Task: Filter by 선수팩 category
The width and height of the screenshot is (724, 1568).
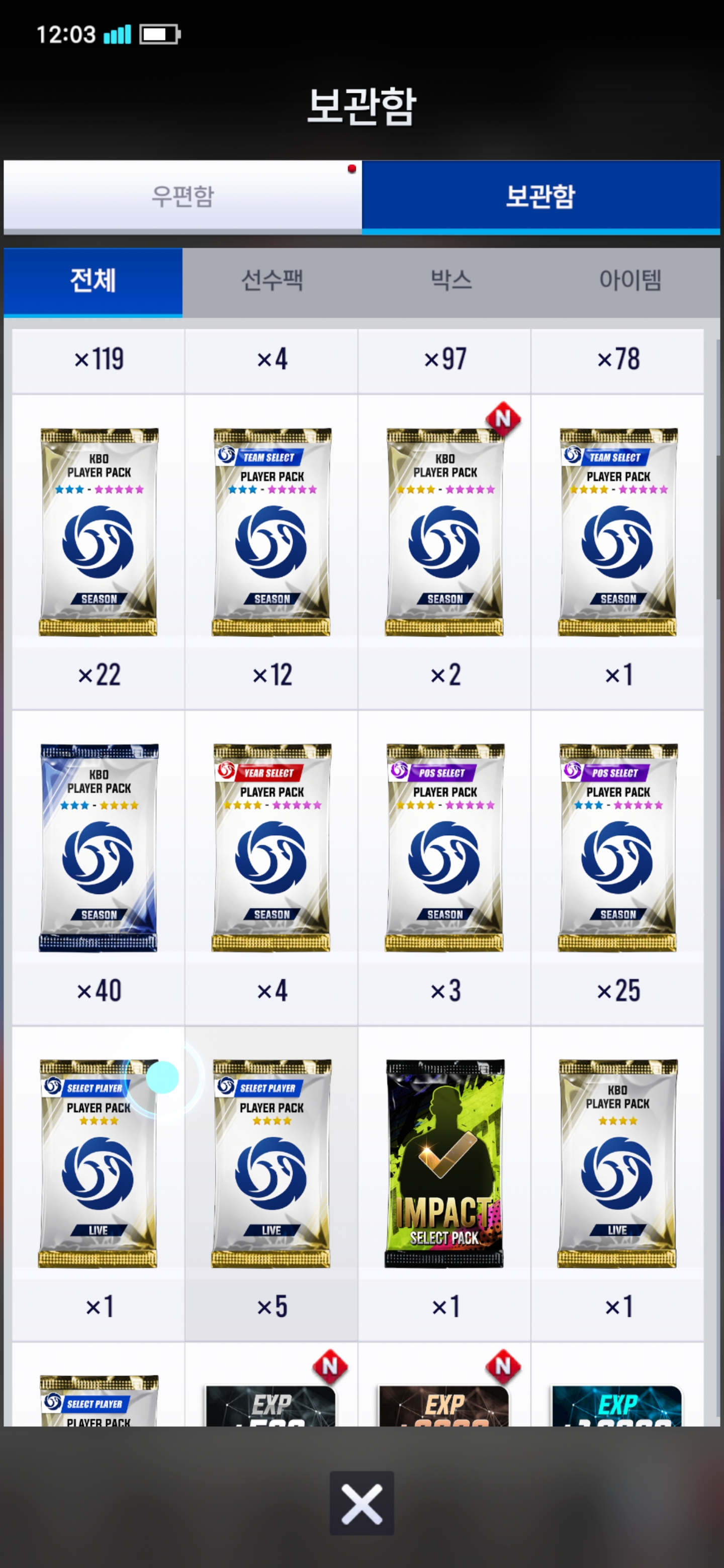Action: (x=271, y=281)
